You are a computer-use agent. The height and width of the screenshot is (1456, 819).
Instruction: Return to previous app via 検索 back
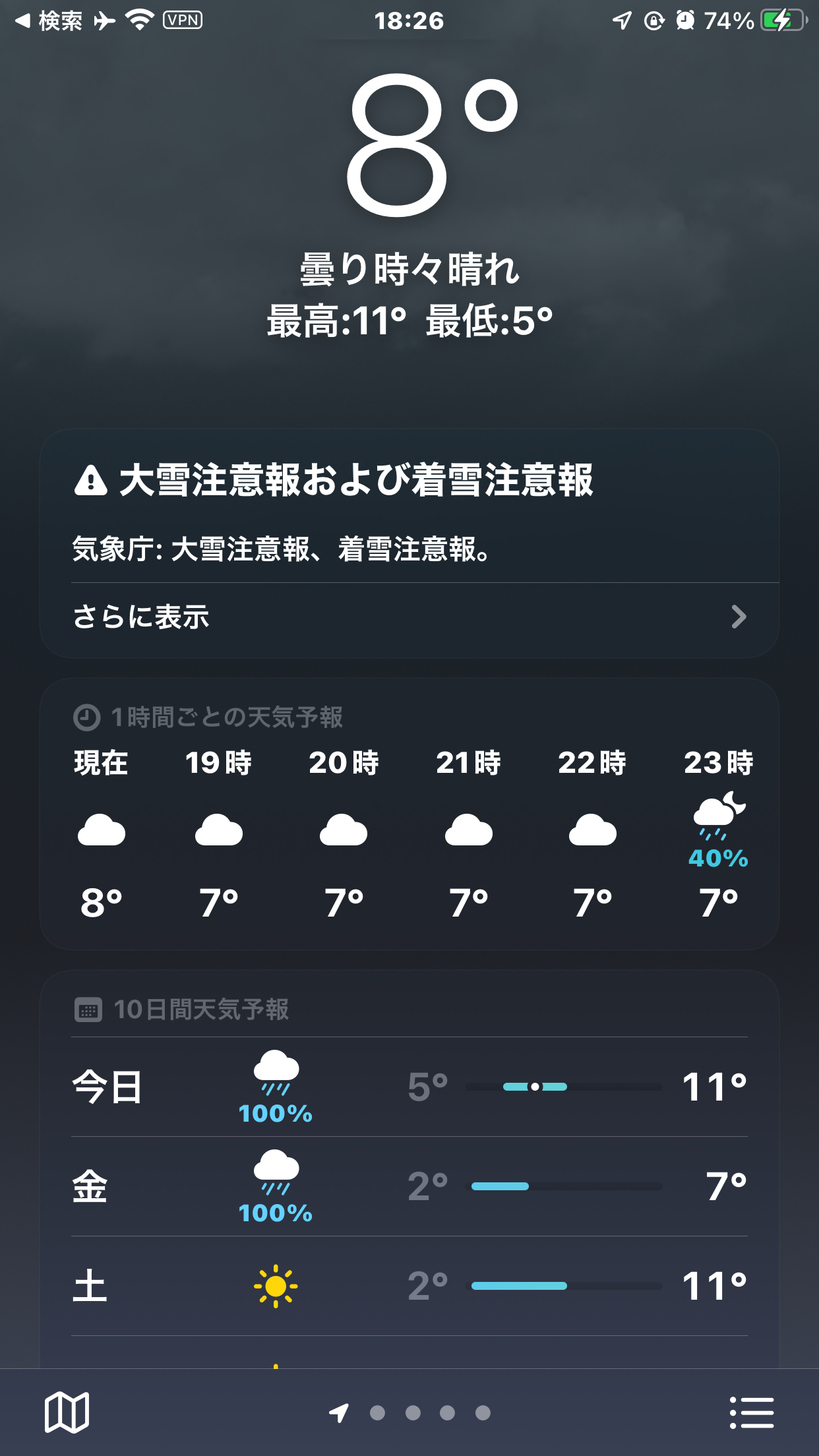click(50, 21)
